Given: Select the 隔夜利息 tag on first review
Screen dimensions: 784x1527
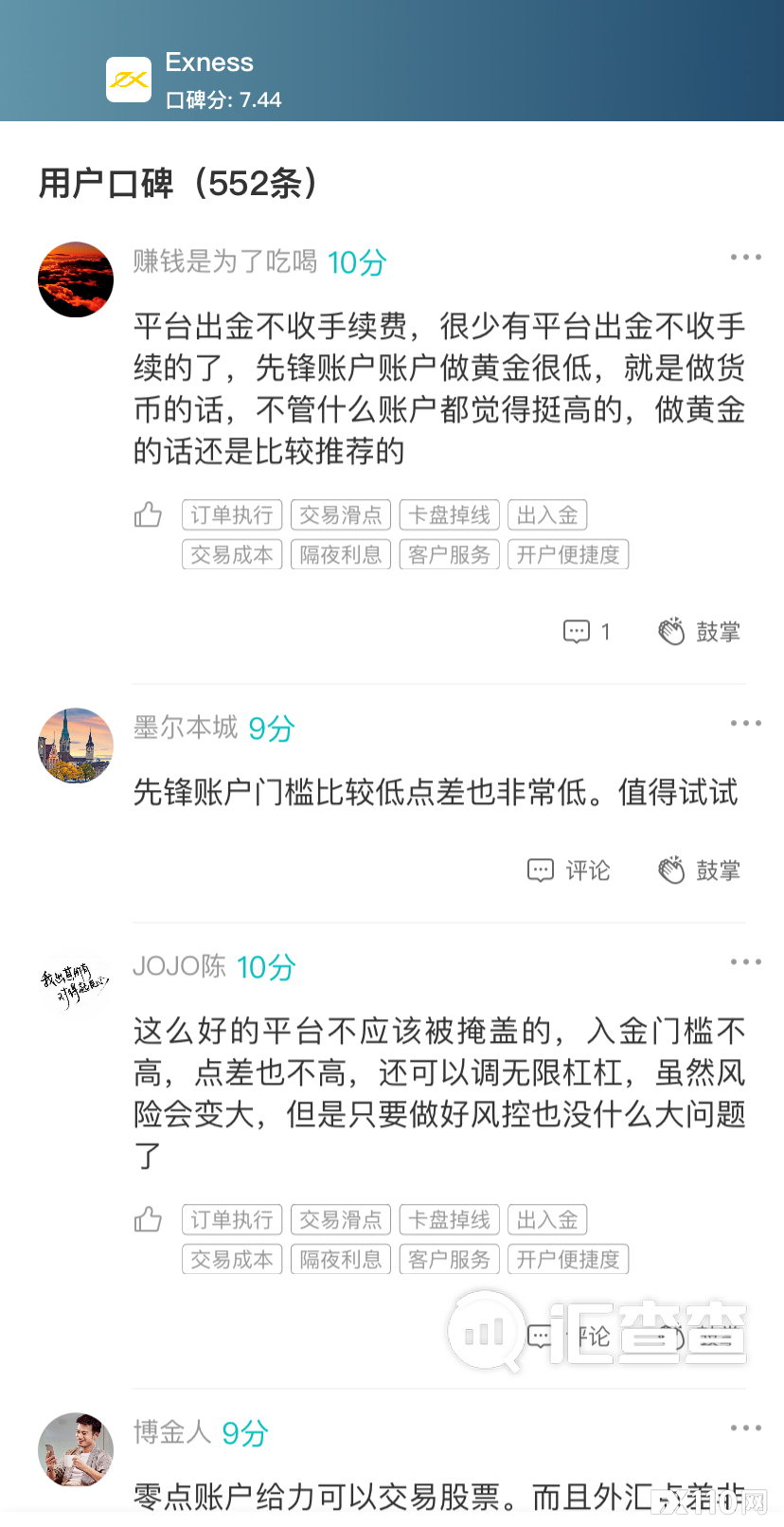Looking at the screenshot, I should click(x=340, y=554).
